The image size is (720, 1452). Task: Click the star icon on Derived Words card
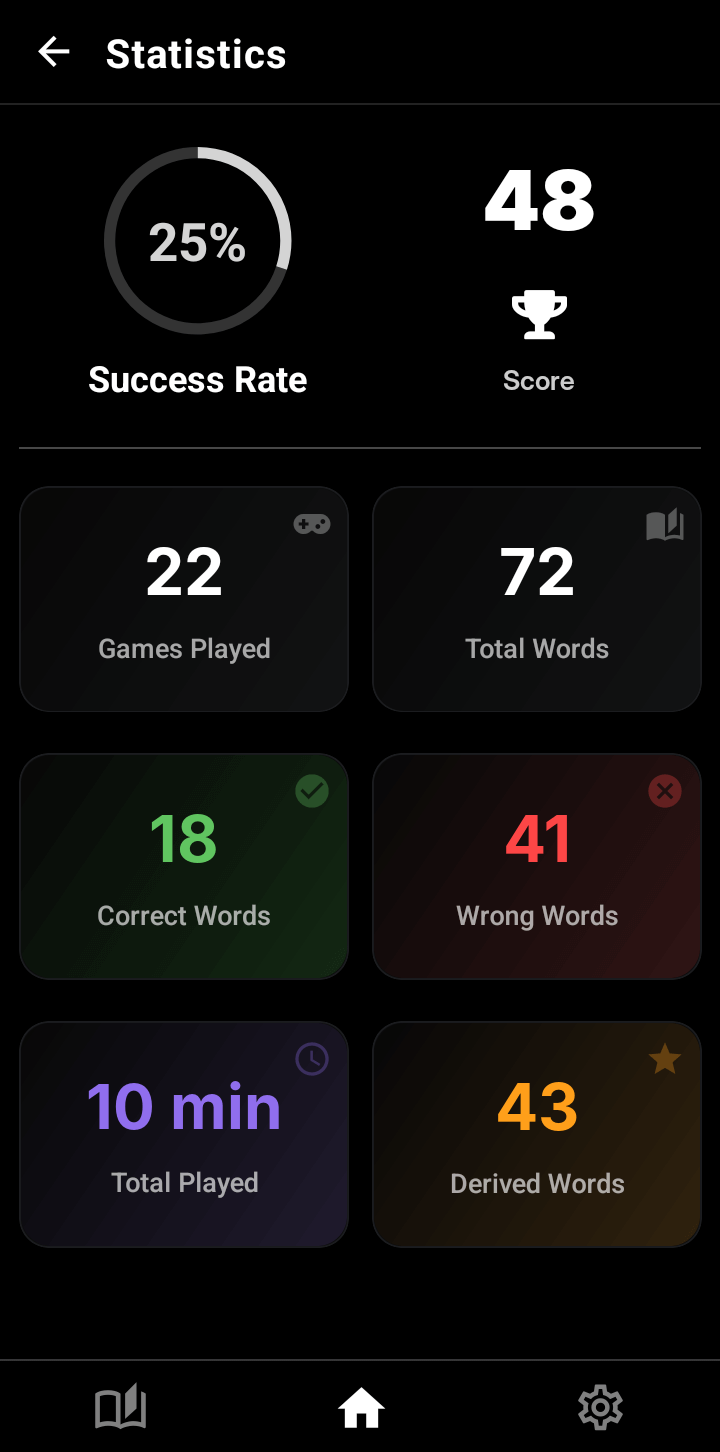coord(665,1059)
